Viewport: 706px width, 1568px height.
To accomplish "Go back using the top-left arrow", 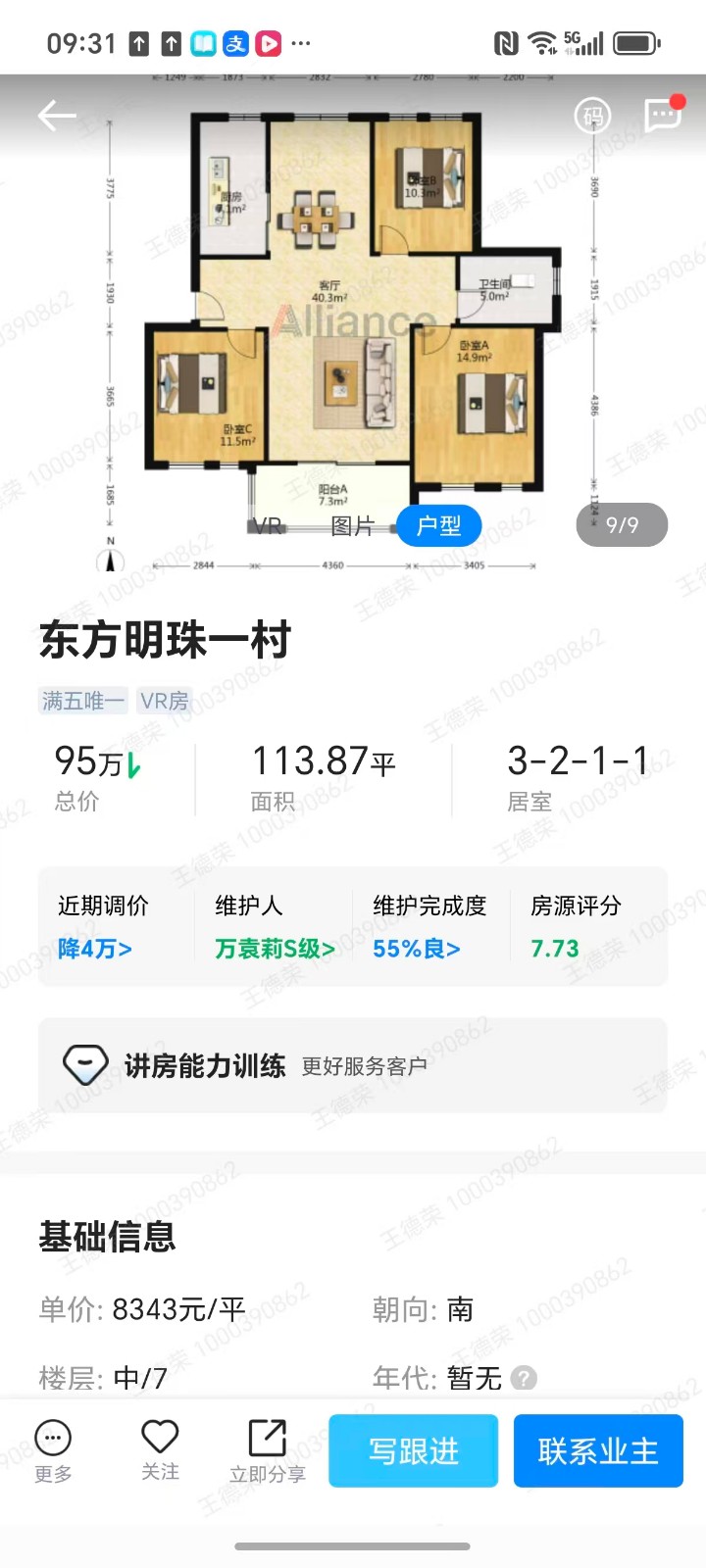I will [57, 116].
